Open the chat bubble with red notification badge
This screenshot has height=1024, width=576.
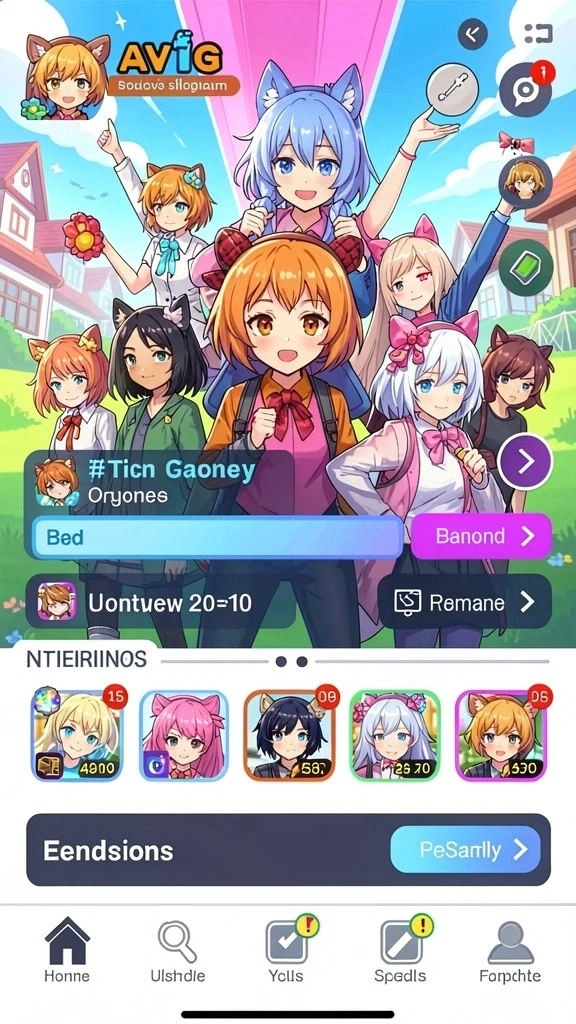click(x=526, y=88)
